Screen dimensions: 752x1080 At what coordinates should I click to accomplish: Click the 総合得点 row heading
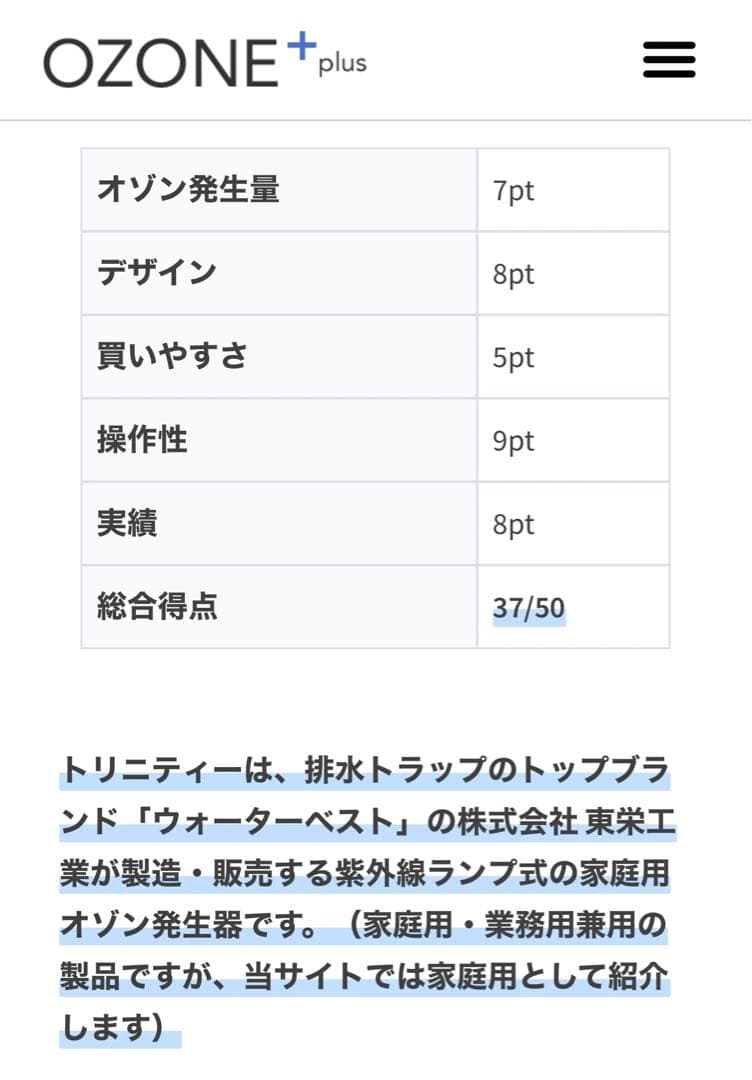(160, 606)
